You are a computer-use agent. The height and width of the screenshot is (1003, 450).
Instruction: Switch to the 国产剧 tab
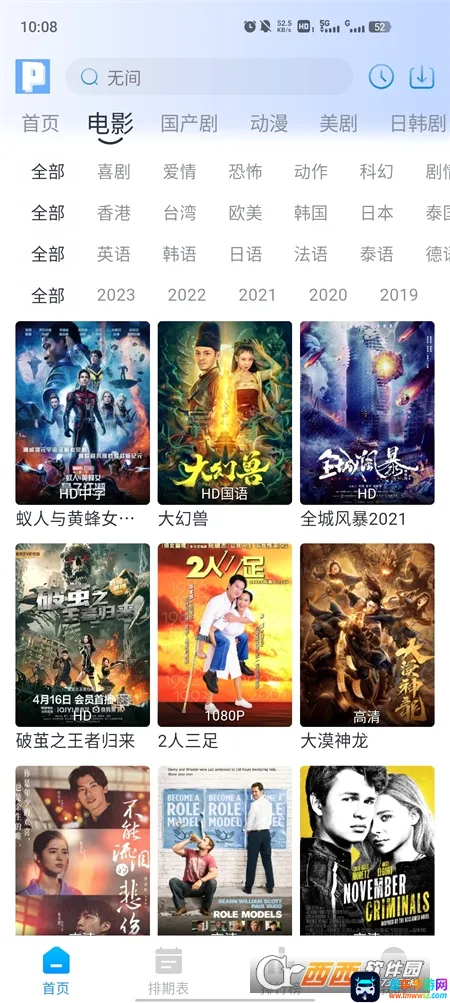coord(189,123)
